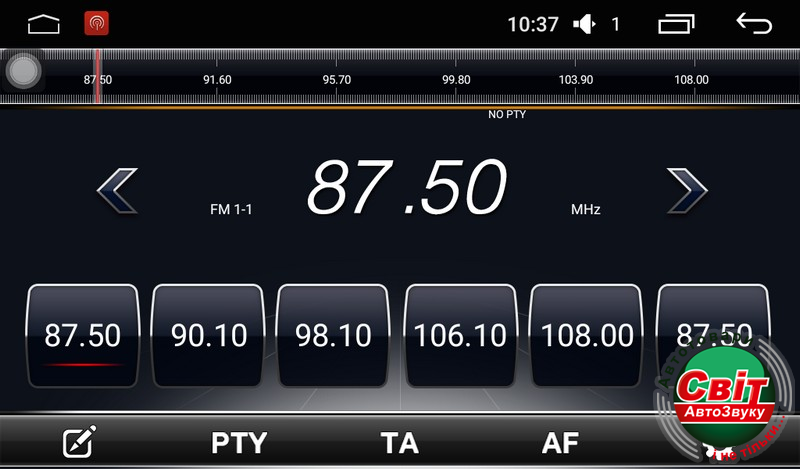
Task: Tune to the previous station with left arrow
Action: [117, 190]
